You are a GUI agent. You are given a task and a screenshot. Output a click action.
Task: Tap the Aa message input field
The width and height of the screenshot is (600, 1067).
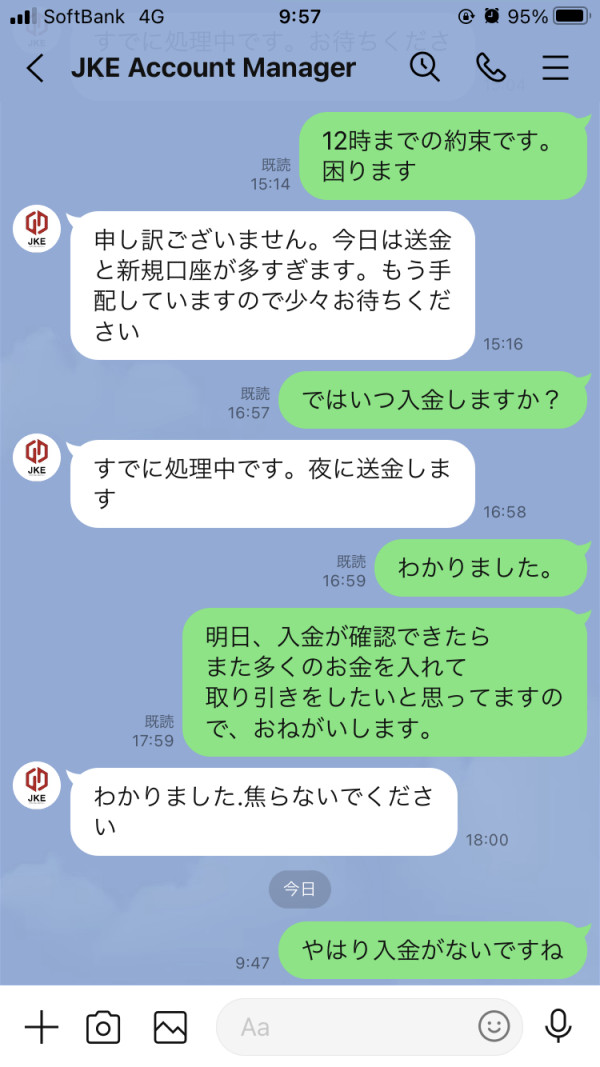click(369, 1026)
